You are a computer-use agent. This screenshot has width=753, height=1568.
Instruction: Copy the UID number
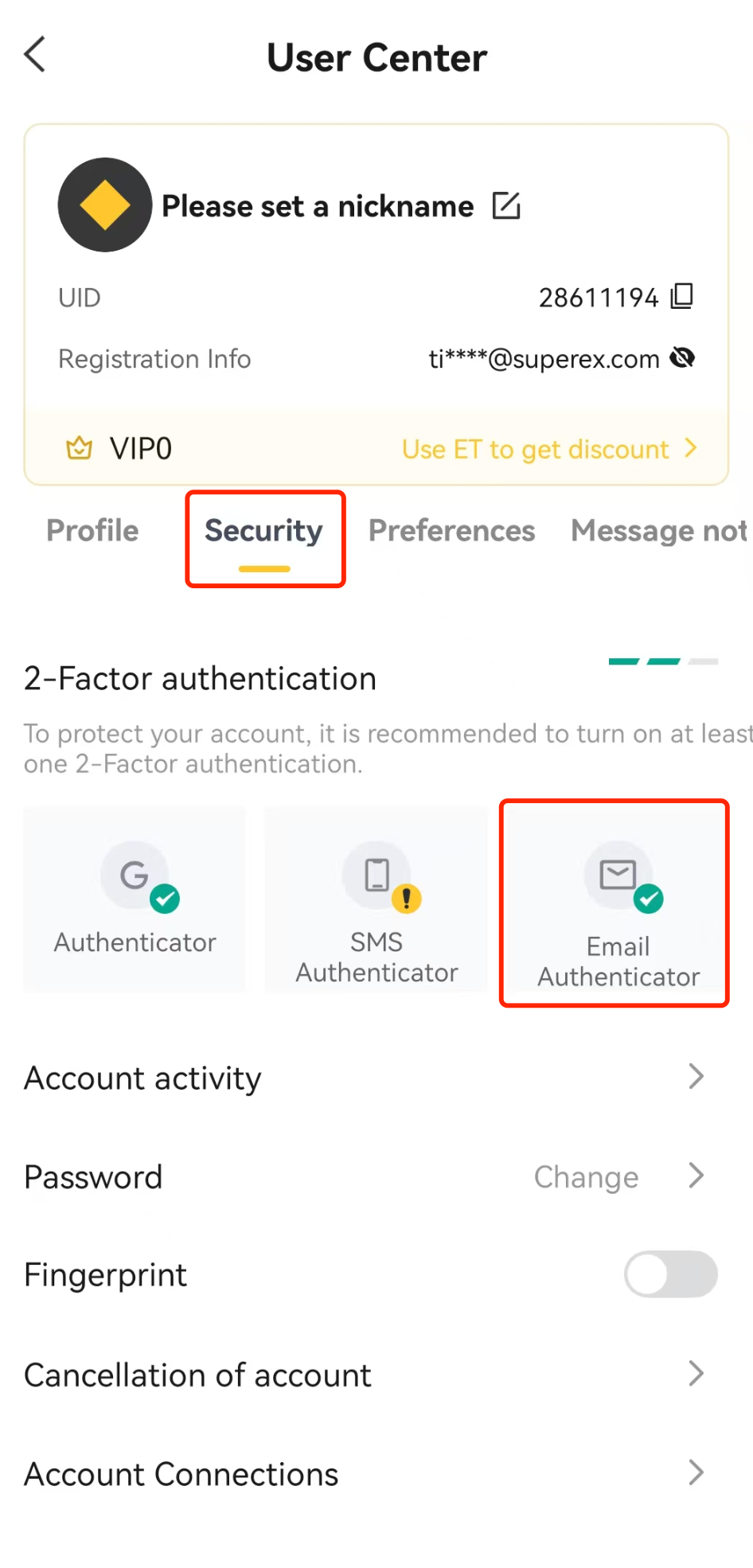tap(682, 296)
